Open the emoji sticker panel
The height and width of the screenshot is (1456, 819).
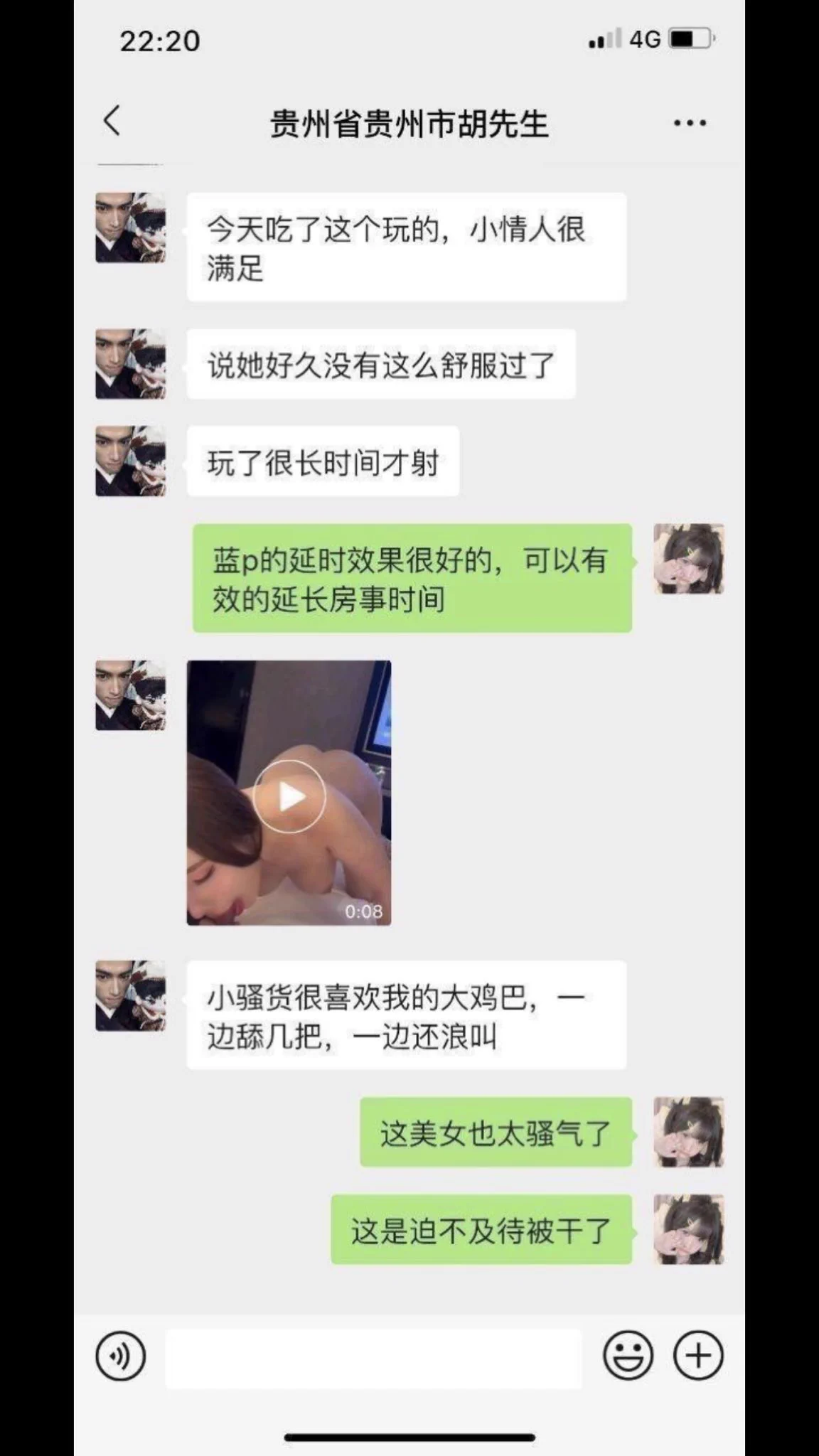pyautogui.click(x=628, y=1356)
